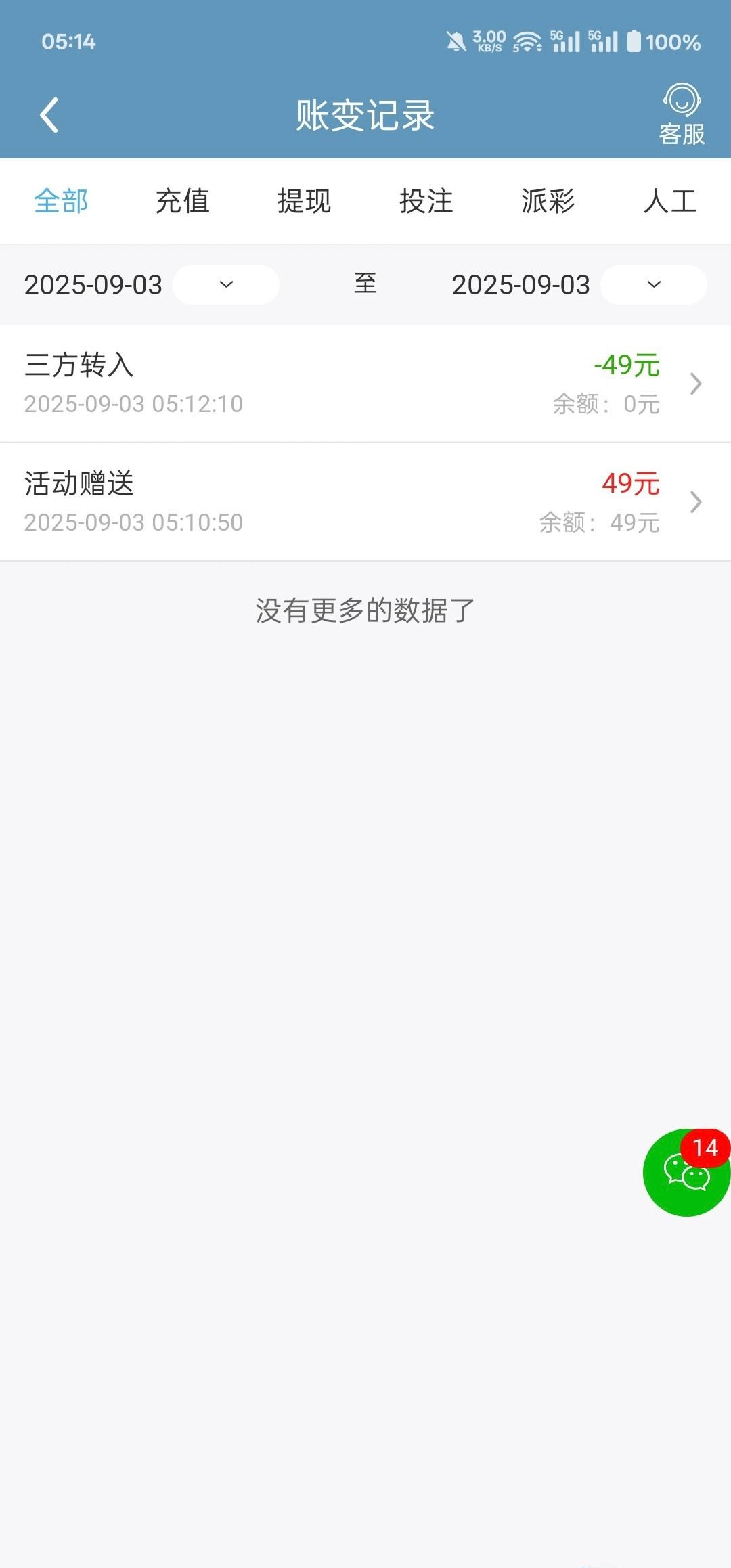Screen dimensions: 731x1568
Task: Switch to the 充值 tab
Action: tap(183, 201)
